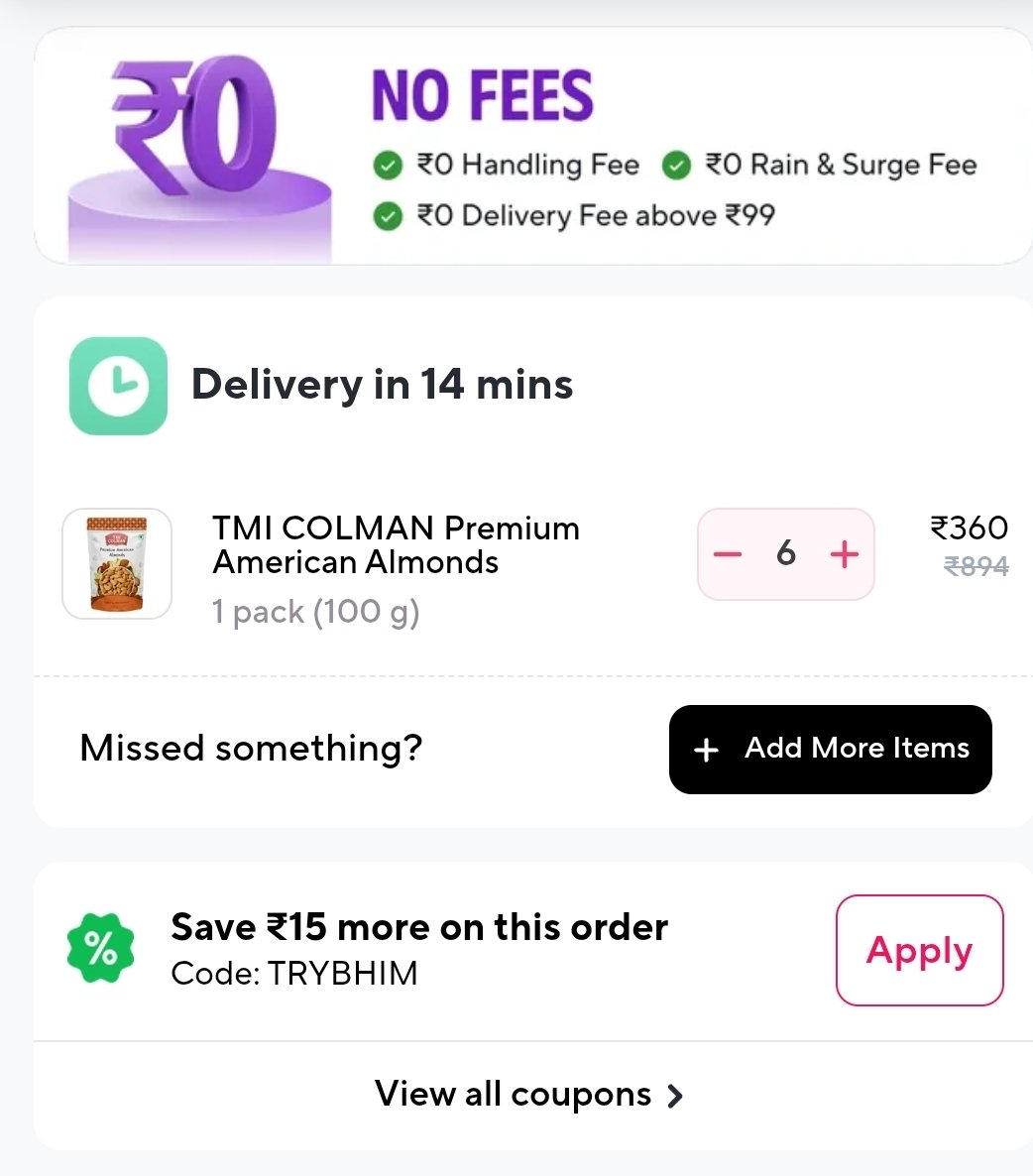This screenshot has width=1033, height=1176.
Task: Decrease almonds quantity with the minus button
Action: pos(728,554)
